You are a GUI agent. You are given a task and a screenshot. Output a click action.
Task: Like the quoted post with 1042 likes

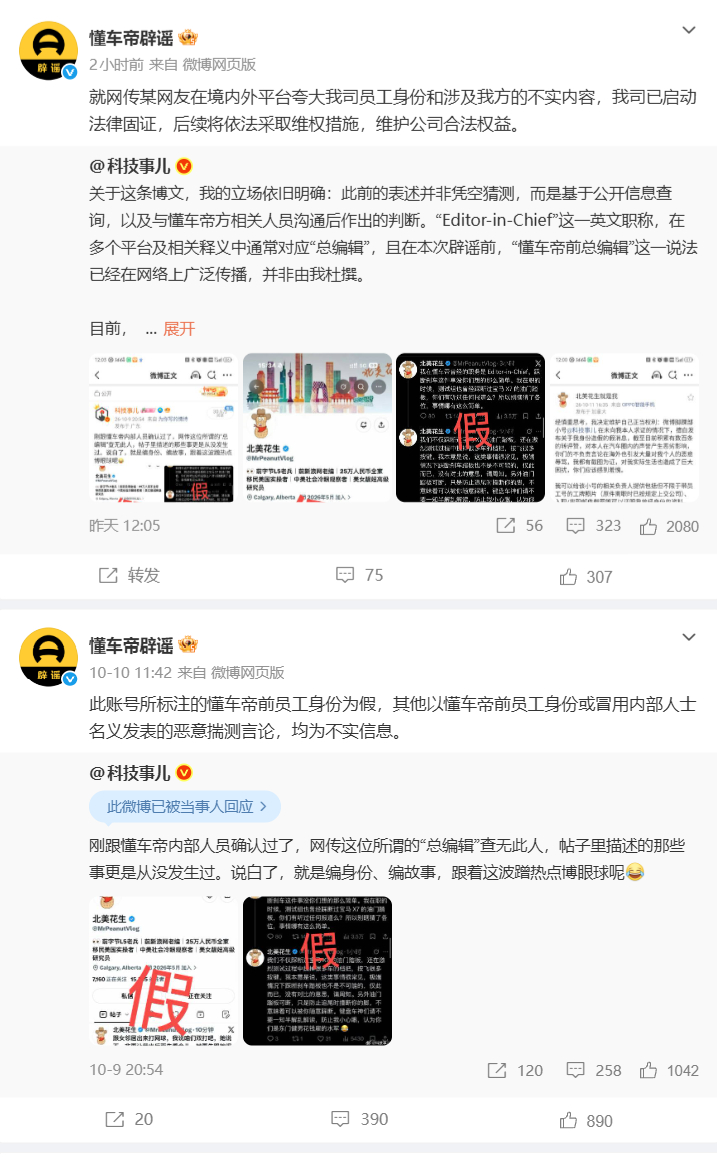point(669,1070)
